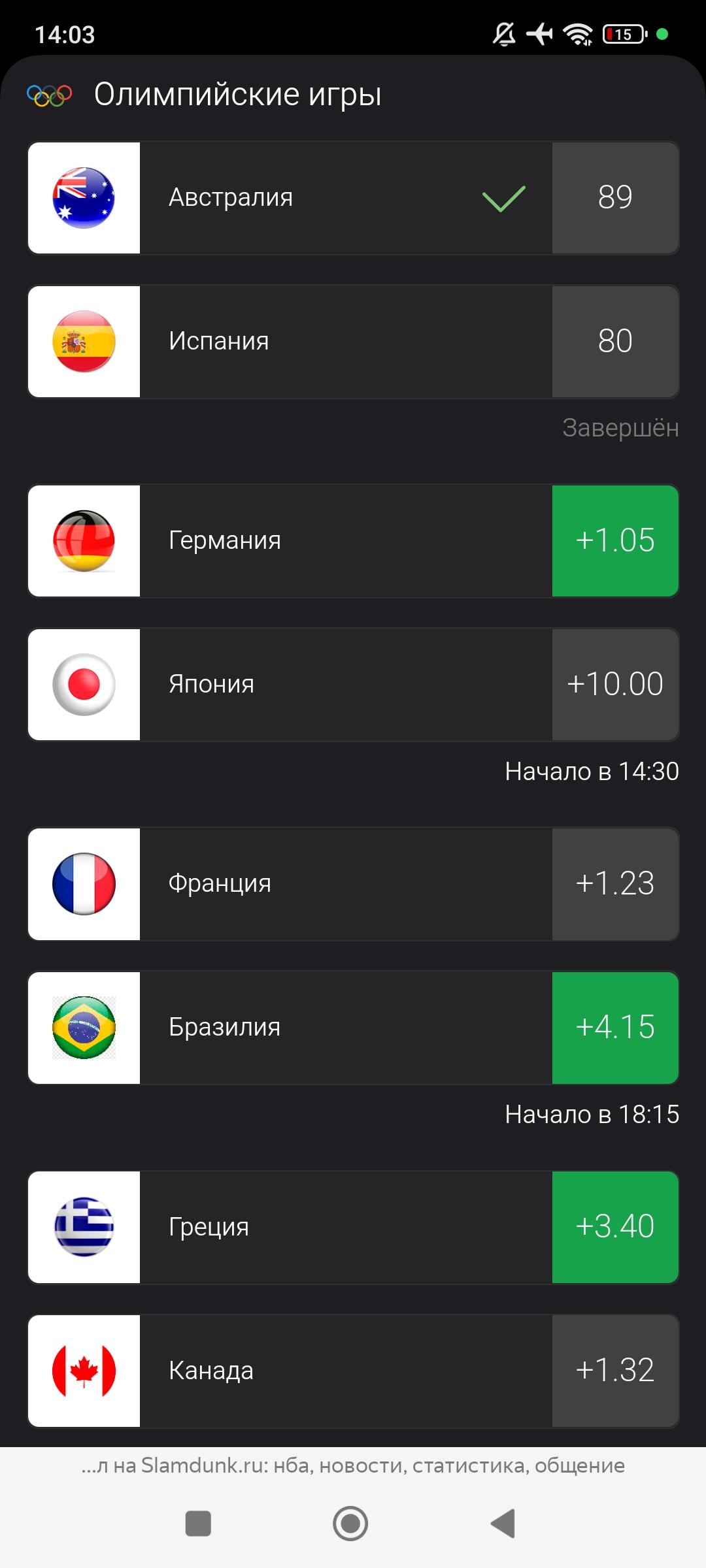
Task: Select Germany's +1.05 odds
Action: [x=615, y=541]
